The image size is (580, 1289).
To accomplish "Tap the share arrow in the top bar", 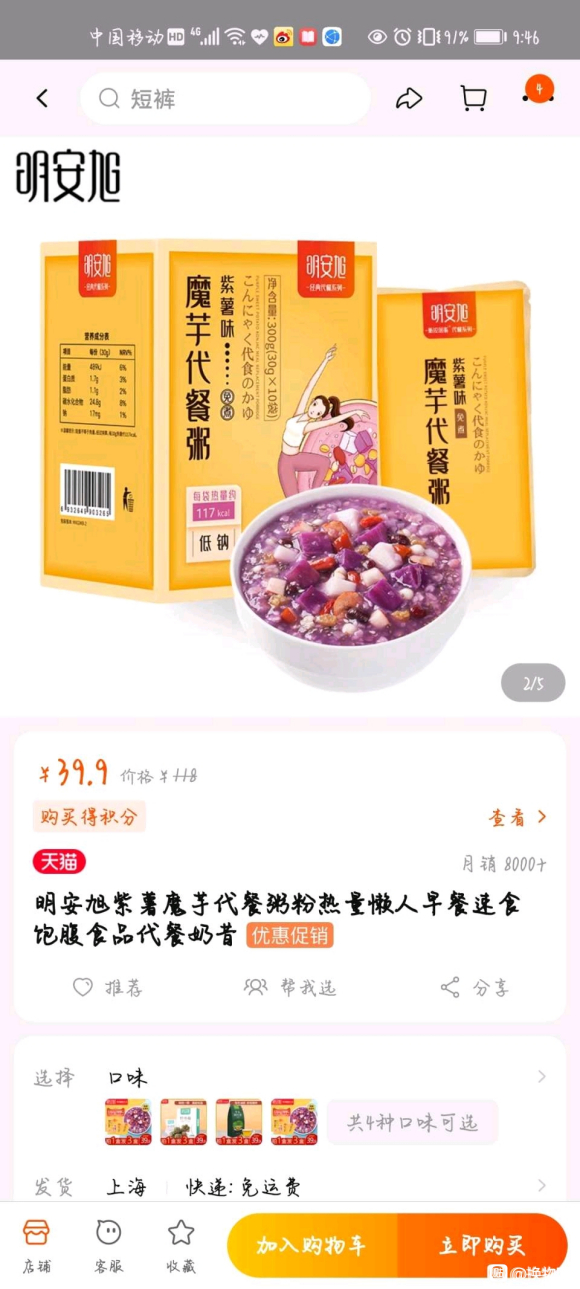I will (409, 98).
